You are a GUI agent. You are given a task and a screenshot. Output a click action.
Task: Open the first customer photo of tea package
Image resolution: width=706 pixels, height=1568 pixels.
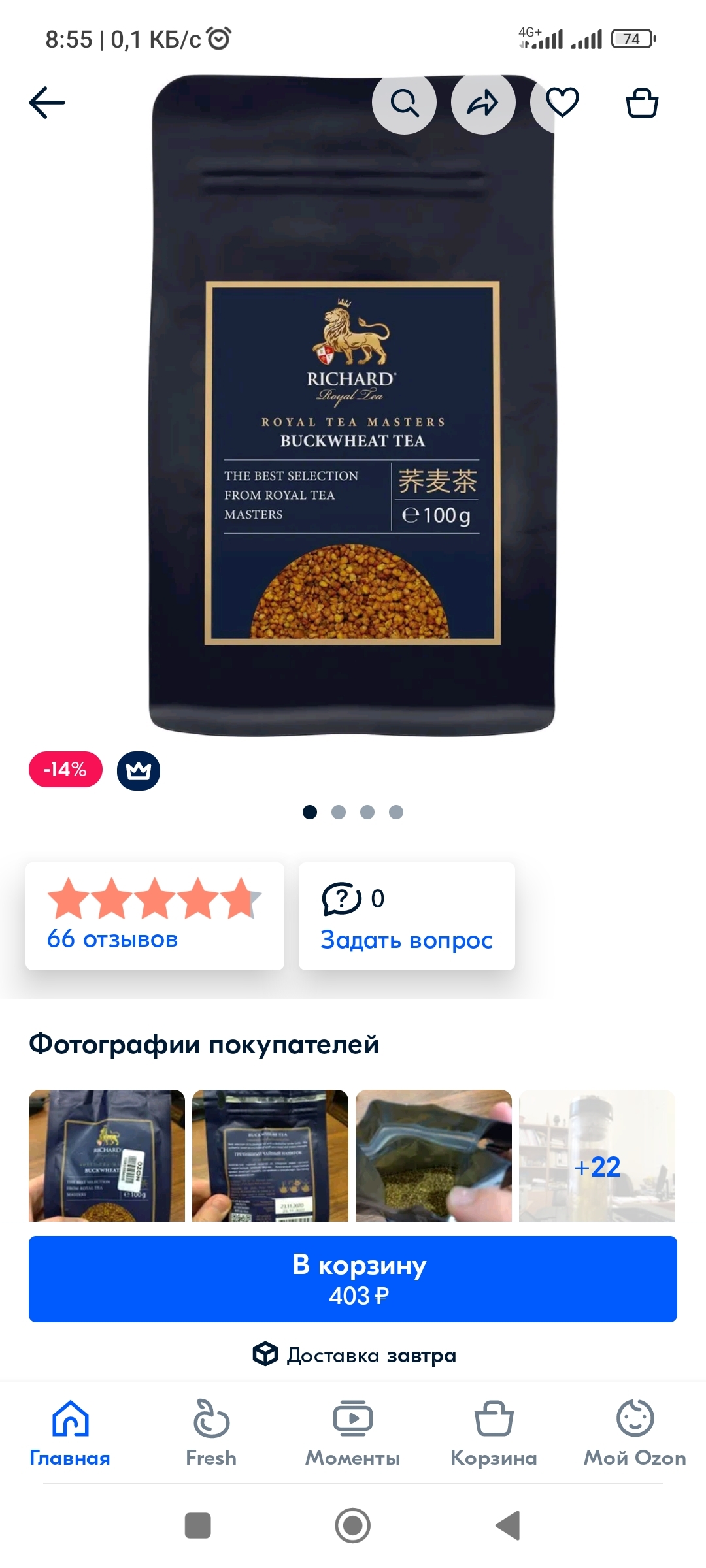tap(107, 1155)
